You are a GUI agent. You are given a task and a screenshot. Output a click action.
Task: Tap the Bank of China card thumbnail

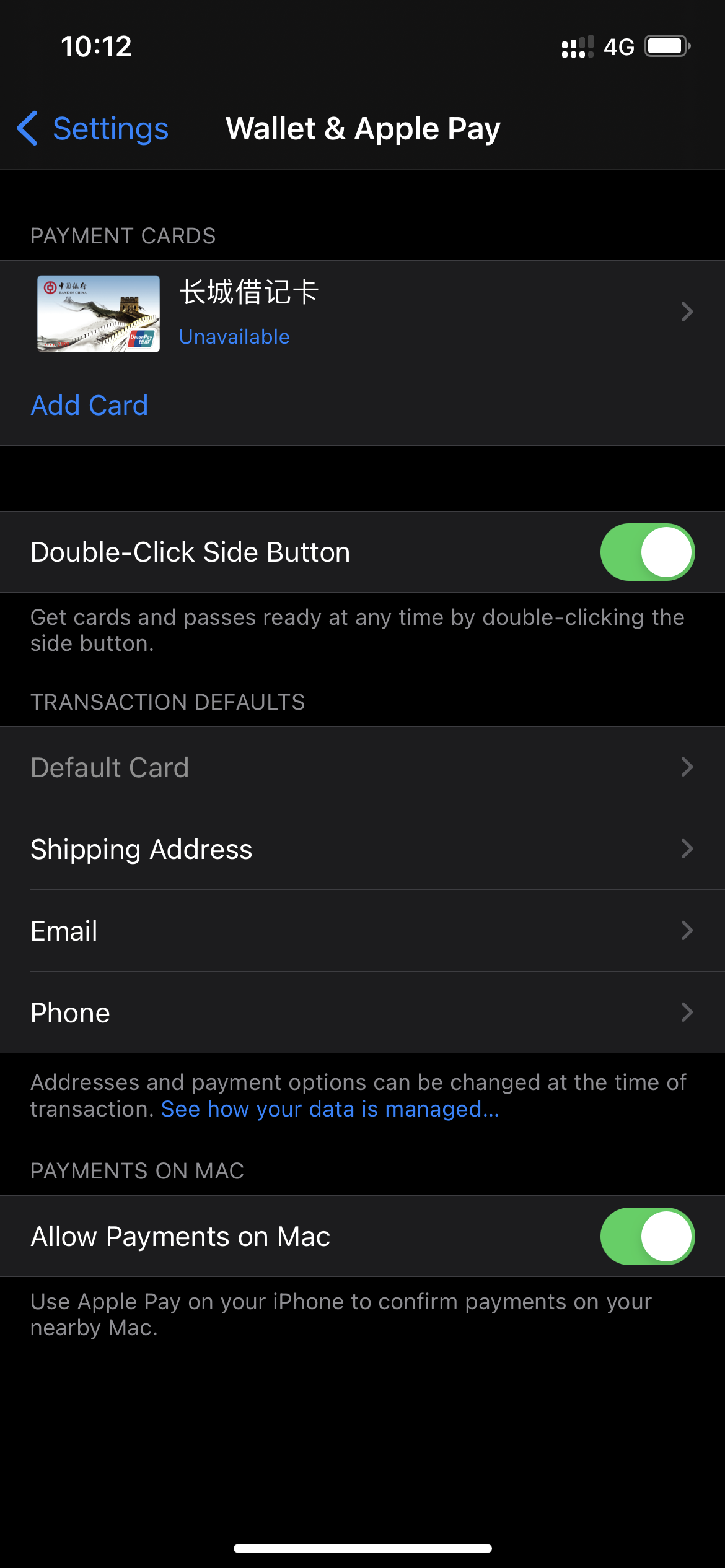99,313
